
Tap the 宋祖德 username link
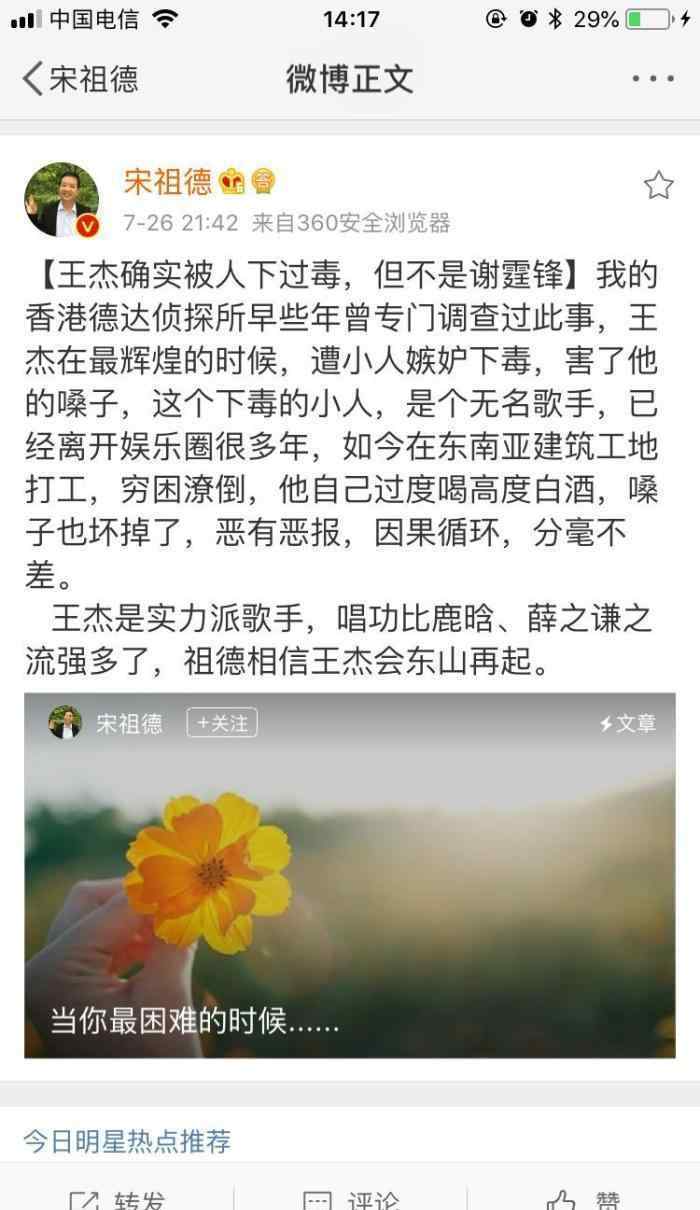(167, 181)
